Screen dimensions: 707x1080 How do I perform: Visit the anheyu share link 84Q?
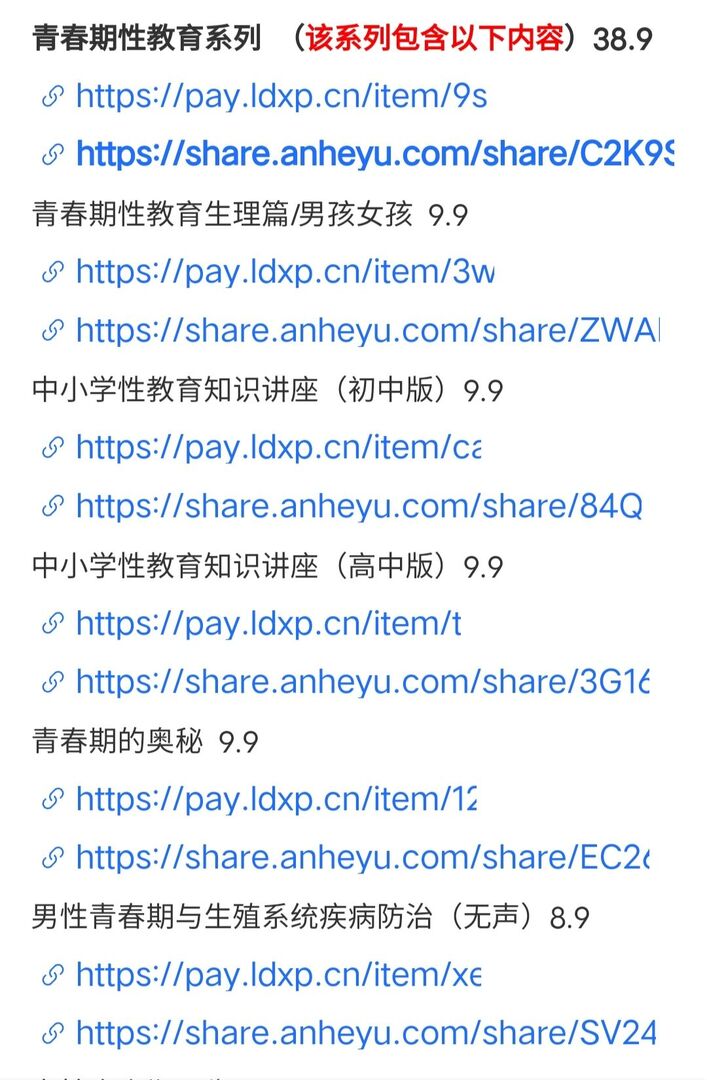pos(358,506)
